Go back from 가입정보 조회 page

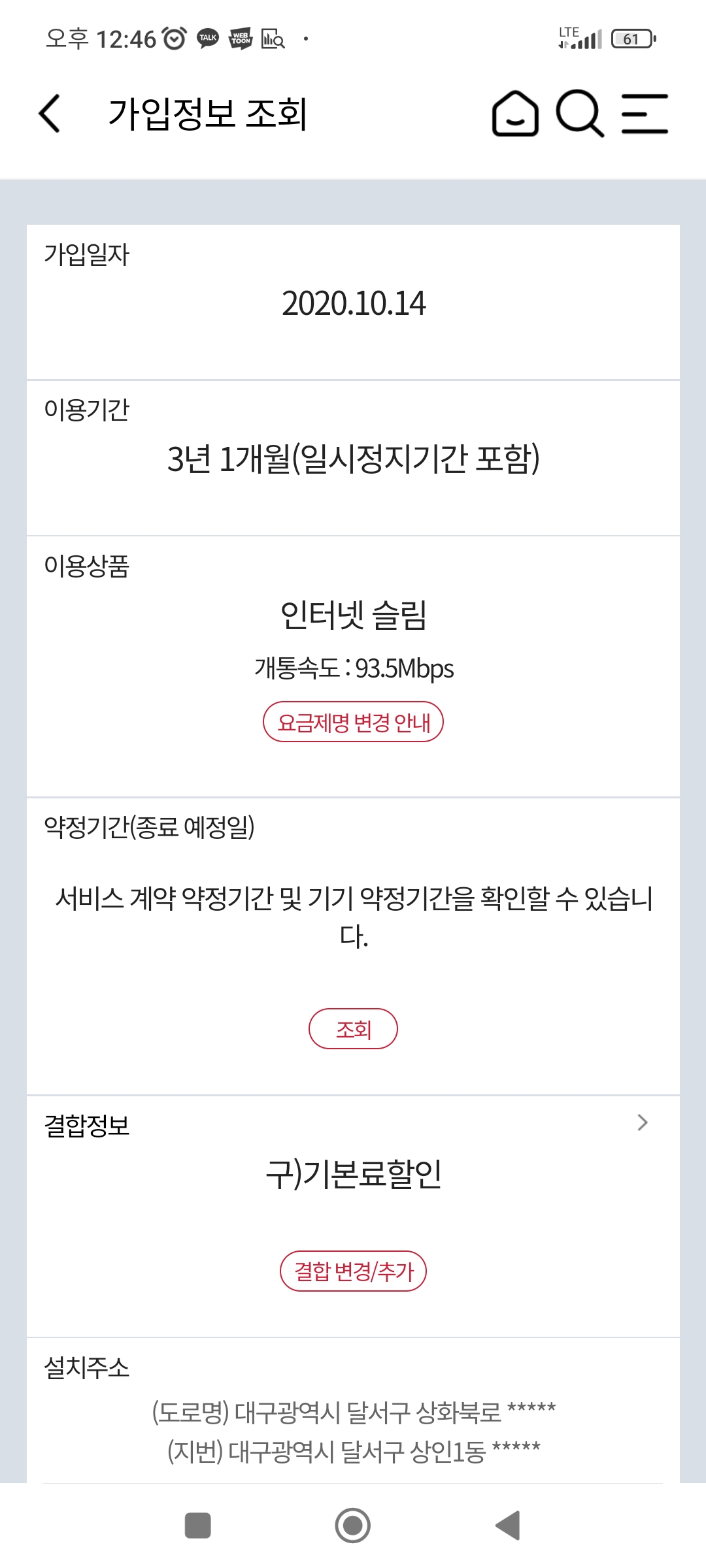coord(50,114)
